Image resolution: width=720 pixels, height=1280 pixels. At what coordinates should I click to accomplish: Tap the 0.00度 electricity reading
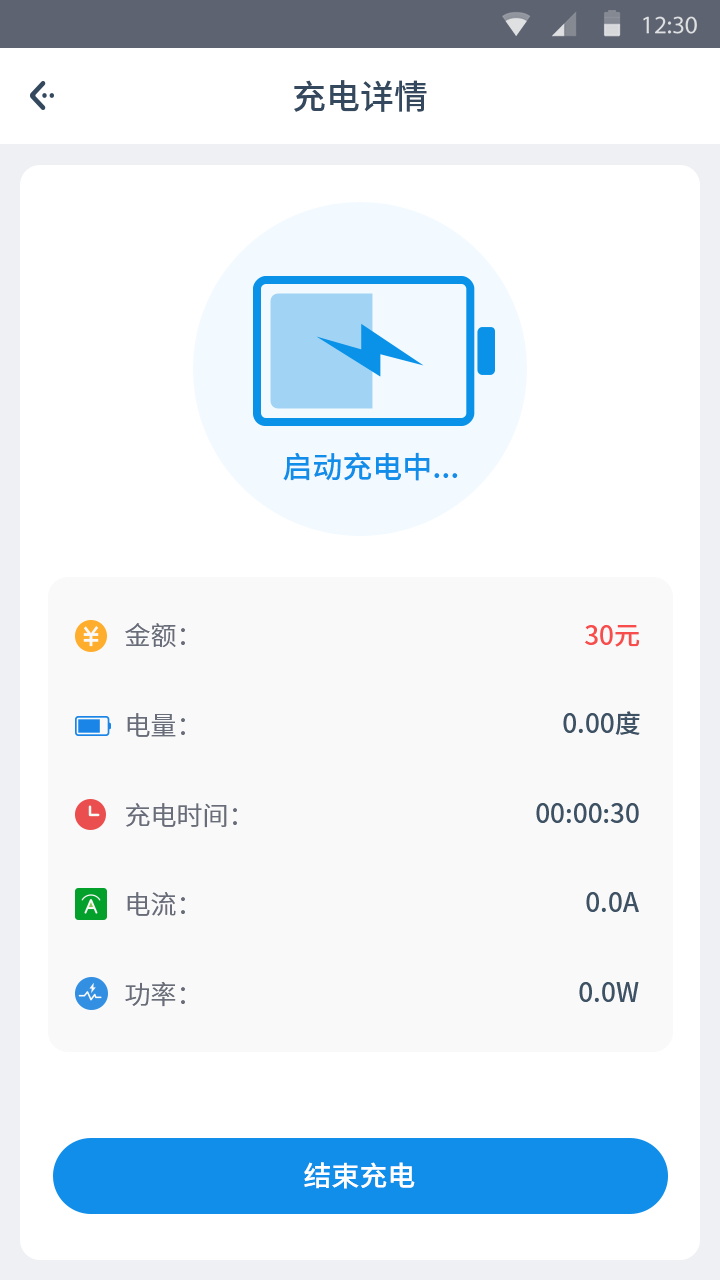point(602,722)
